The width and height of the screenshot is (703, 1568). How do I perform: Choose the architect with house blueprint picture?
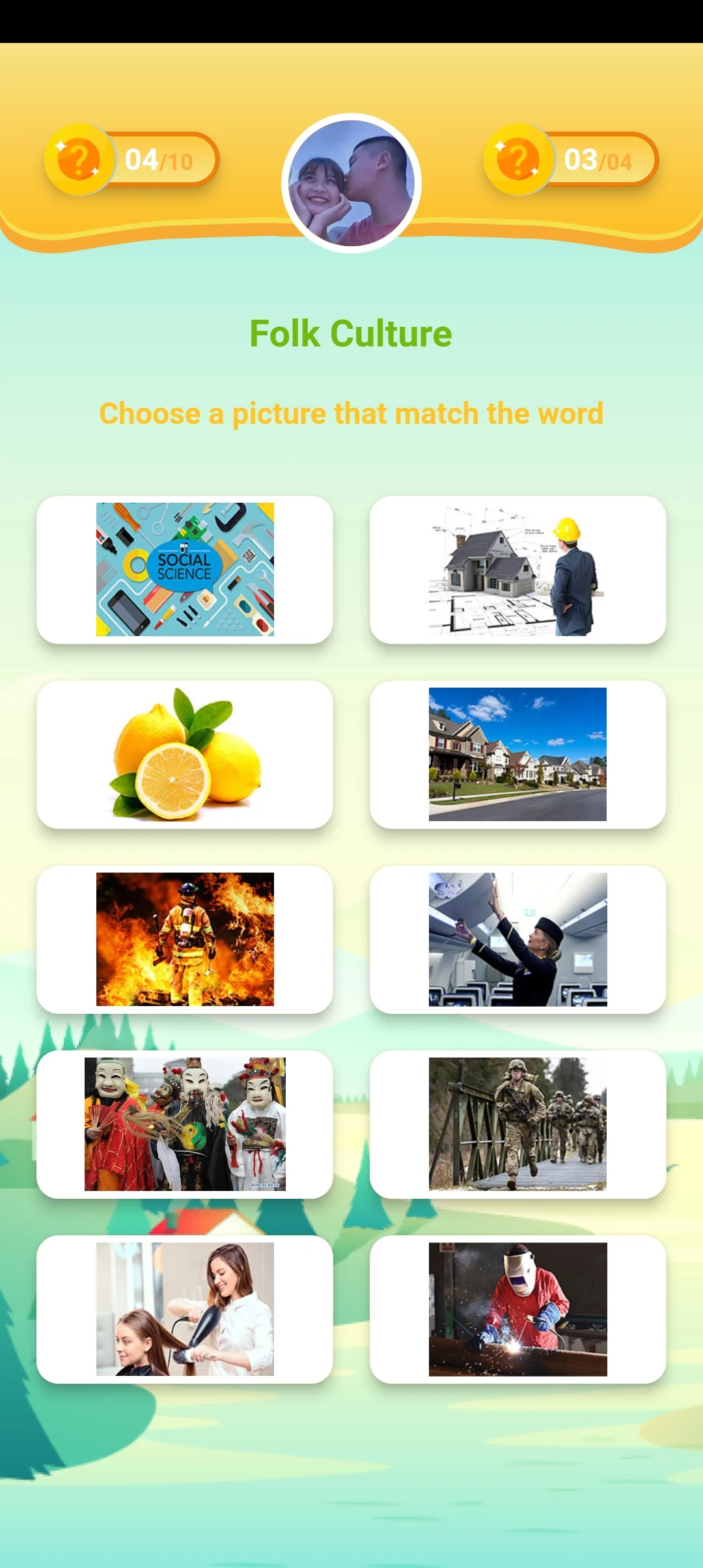517,570
